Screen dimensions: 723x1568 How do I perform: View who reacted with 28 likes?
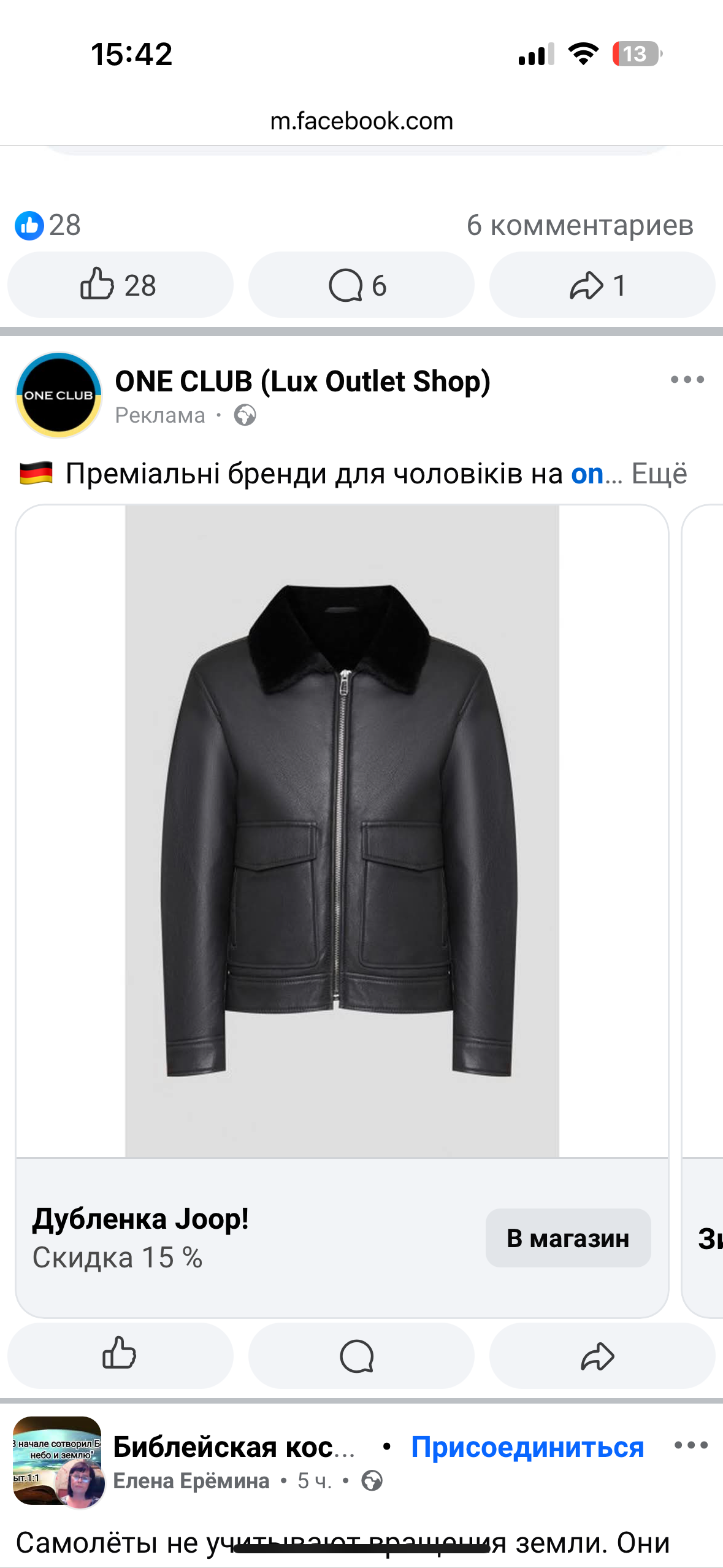(x=48, y=225)
